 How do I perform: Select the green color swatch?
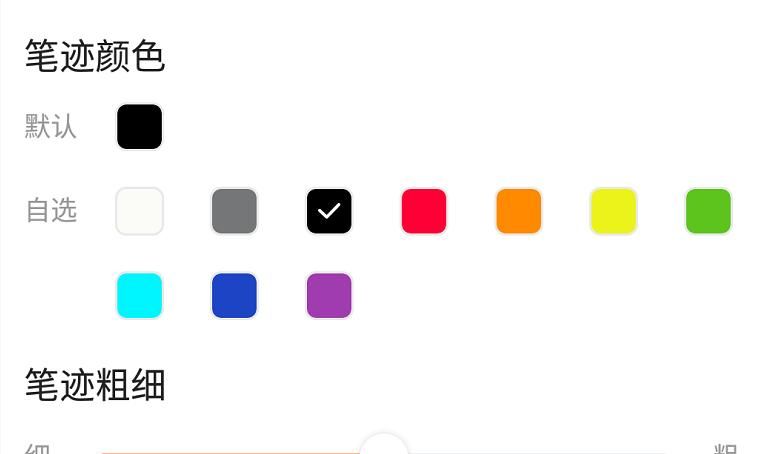708,211
